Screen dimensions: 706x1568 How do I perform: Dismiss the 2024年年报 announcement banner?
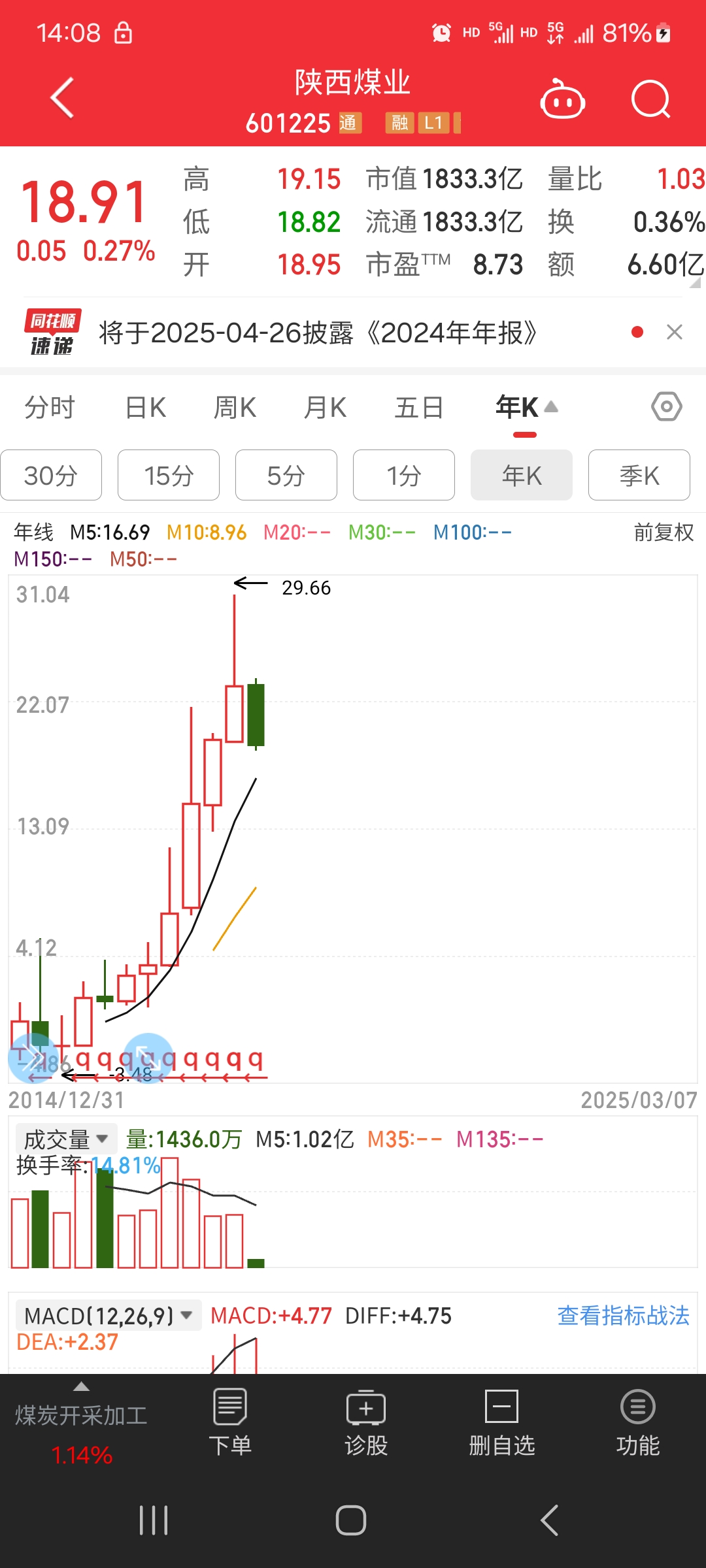[674, 332]
